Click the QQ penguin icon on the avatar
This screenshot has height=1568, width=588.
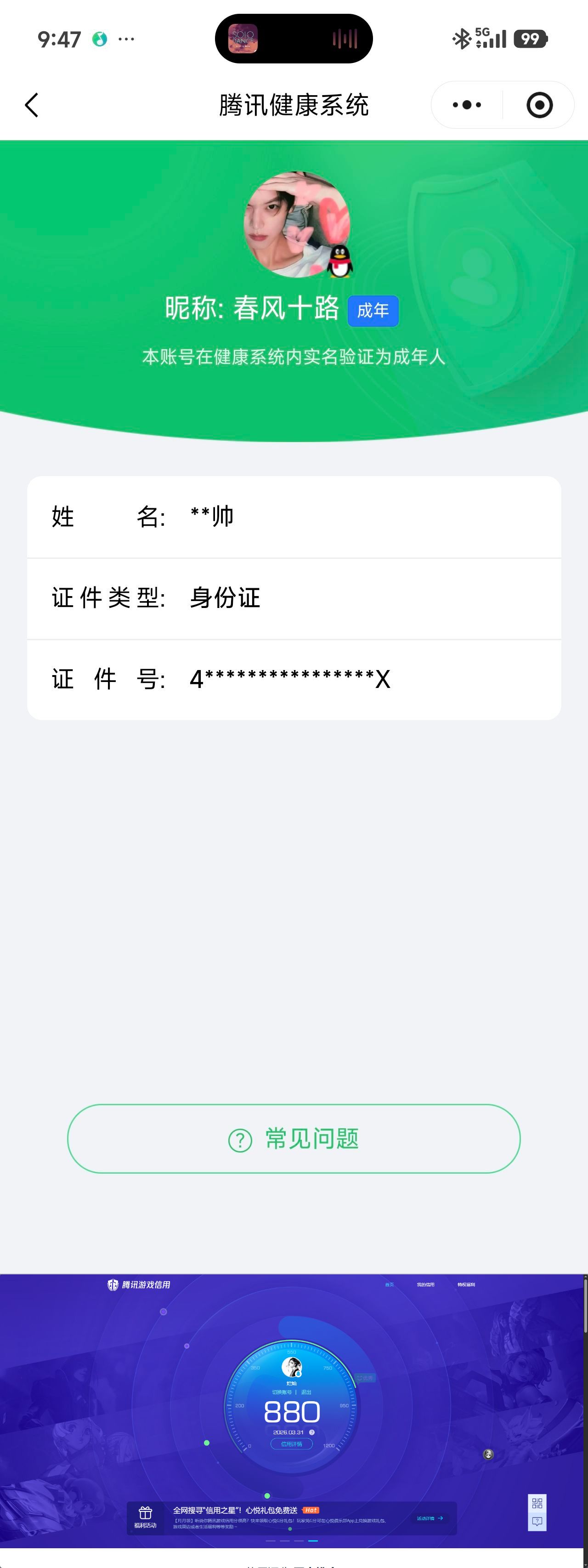click(x=341, y=262)
